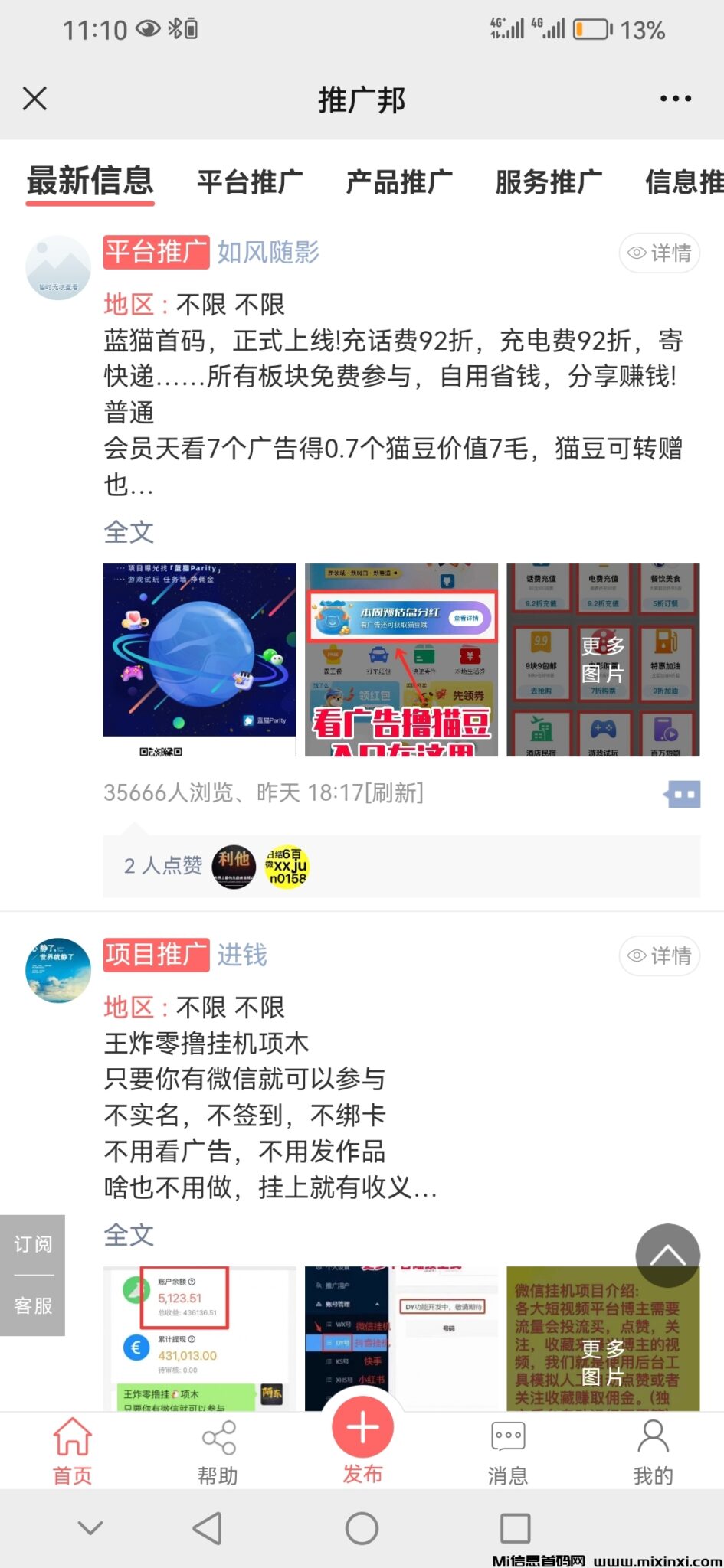Expand 全文 on the 王炸零撸 post
Viewport: 724px width, 1568px height.
129,1235
